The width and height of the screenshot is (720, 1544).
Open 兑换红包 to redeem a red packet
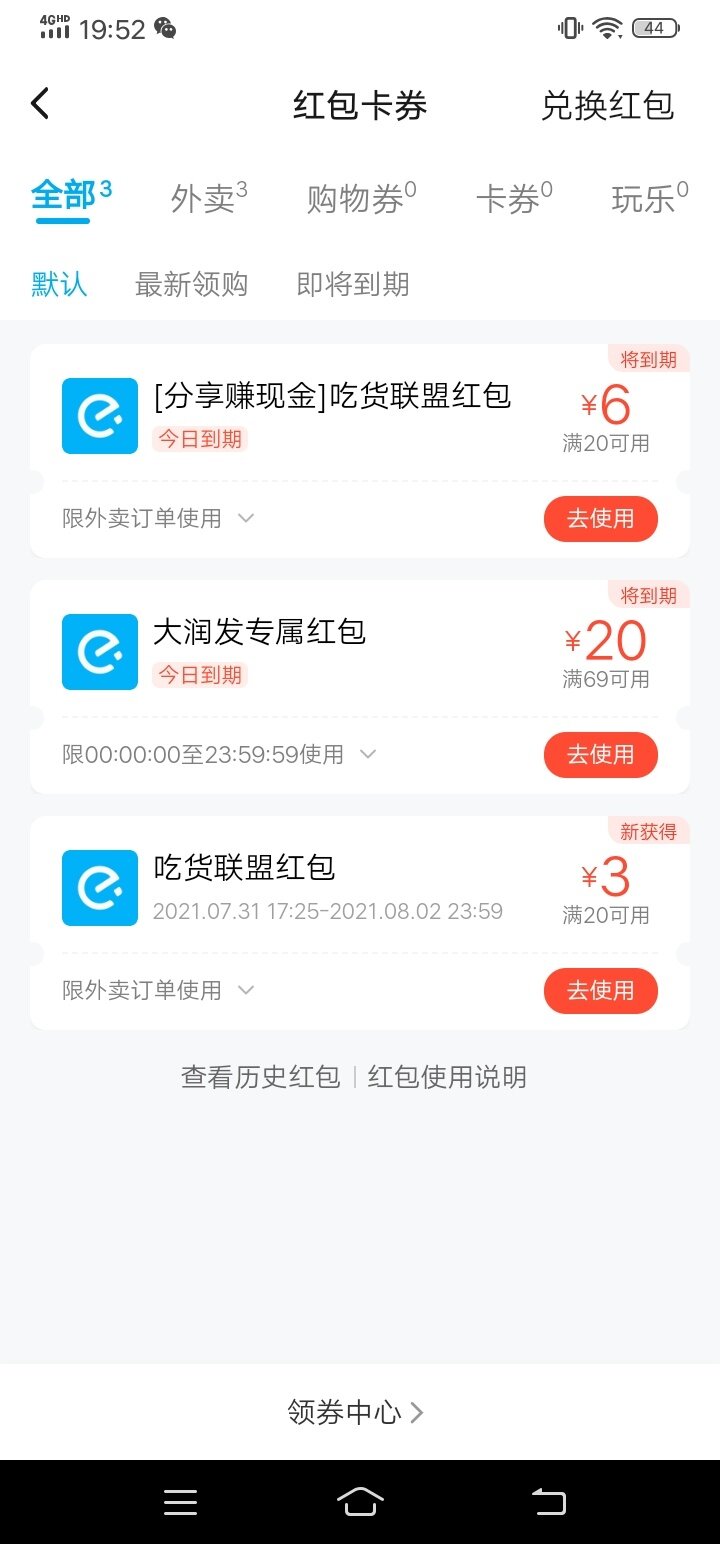pos(607,106)
